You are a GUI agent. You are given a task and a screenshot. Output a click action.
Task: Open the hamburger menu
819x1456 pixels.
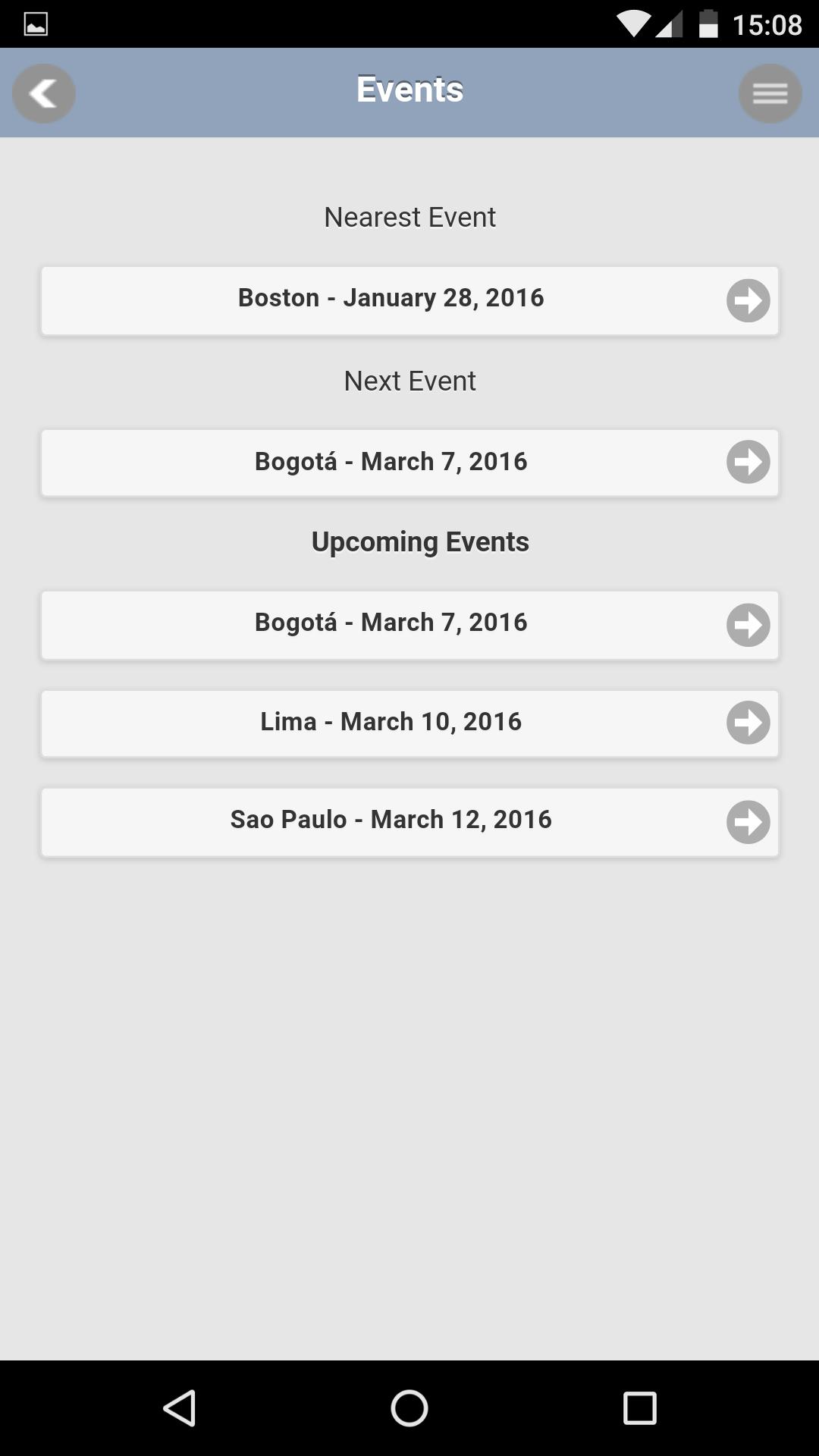tap(770, 93)
